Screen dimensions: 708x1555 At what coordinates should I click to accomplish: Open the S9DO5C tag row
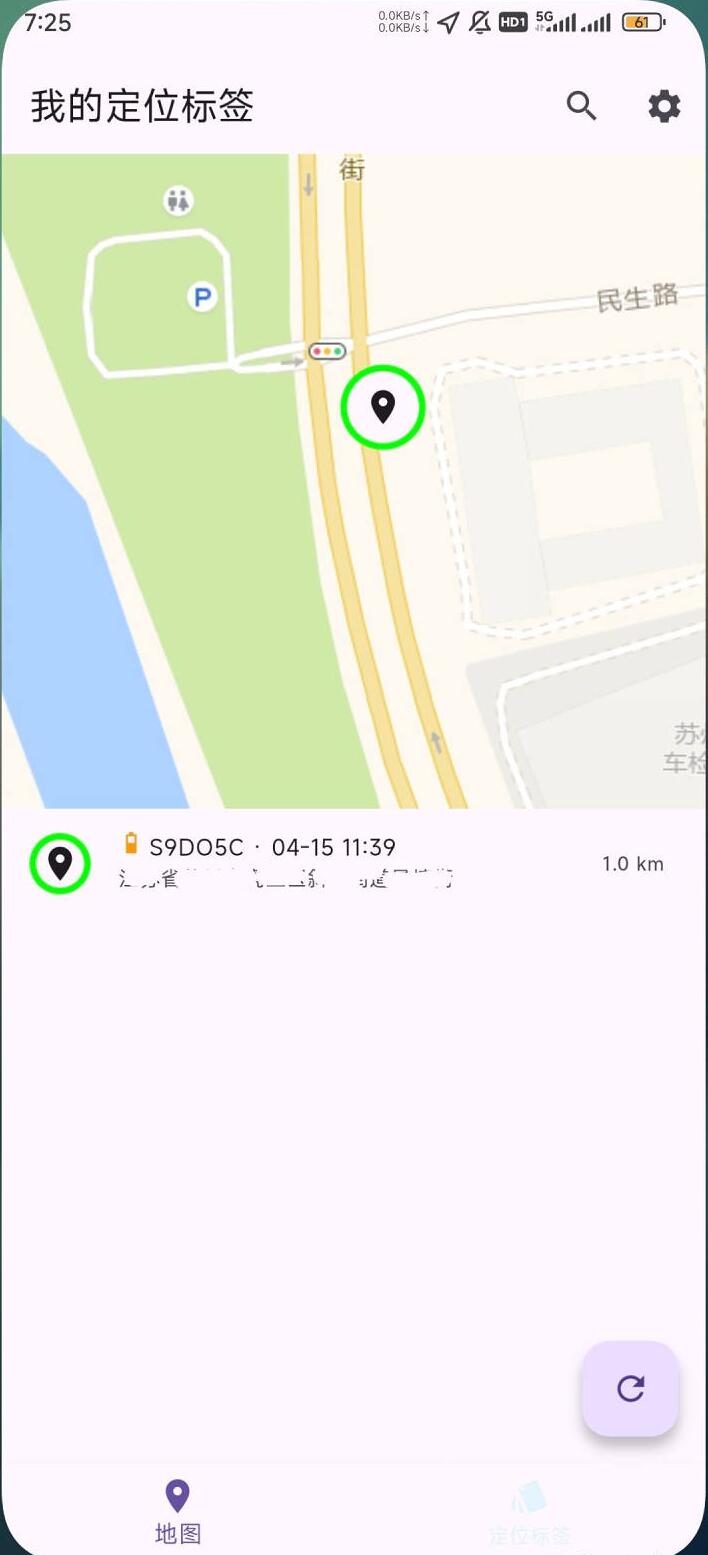point(350,863)
